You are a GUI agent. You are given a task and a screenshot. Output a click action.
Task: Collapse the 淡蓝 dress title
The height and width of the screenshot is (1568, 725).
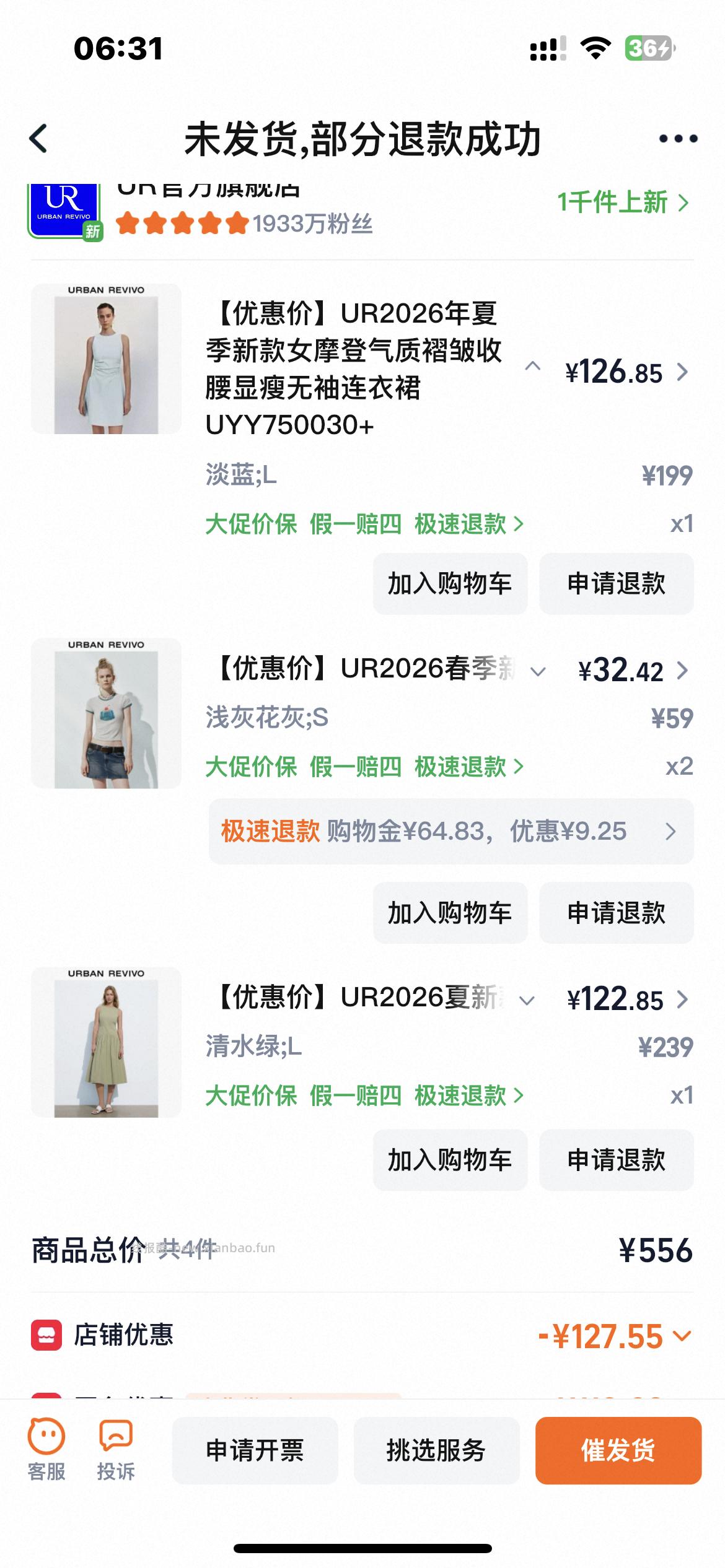(x=532, y=367)
